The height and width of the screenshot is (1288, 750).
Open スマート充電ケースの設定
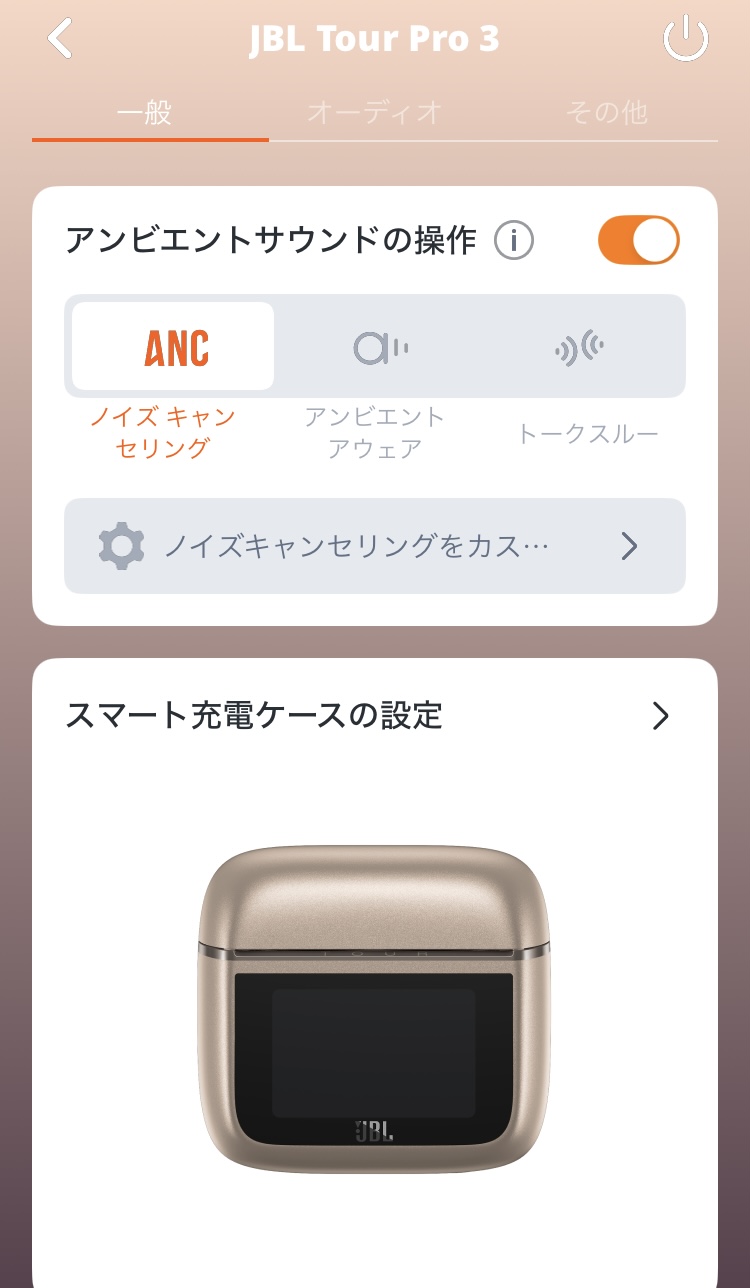coord(374,716)
